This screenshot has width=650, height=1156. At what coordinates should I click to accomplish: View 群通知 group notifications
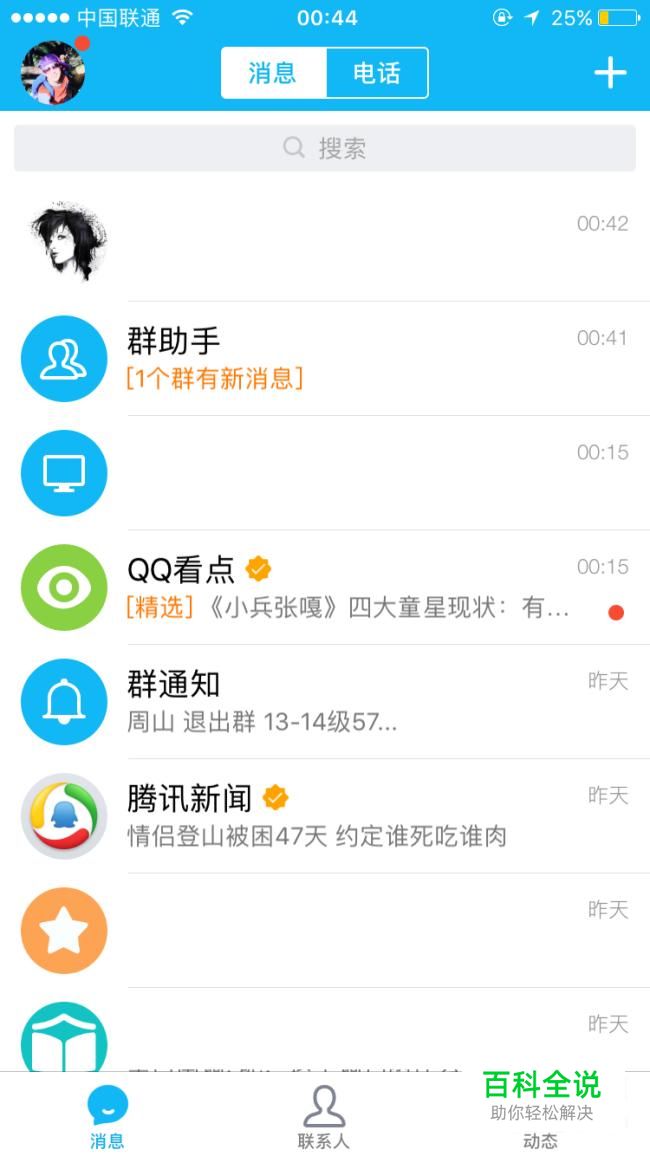pyautogui.click(x=325, y=702)
